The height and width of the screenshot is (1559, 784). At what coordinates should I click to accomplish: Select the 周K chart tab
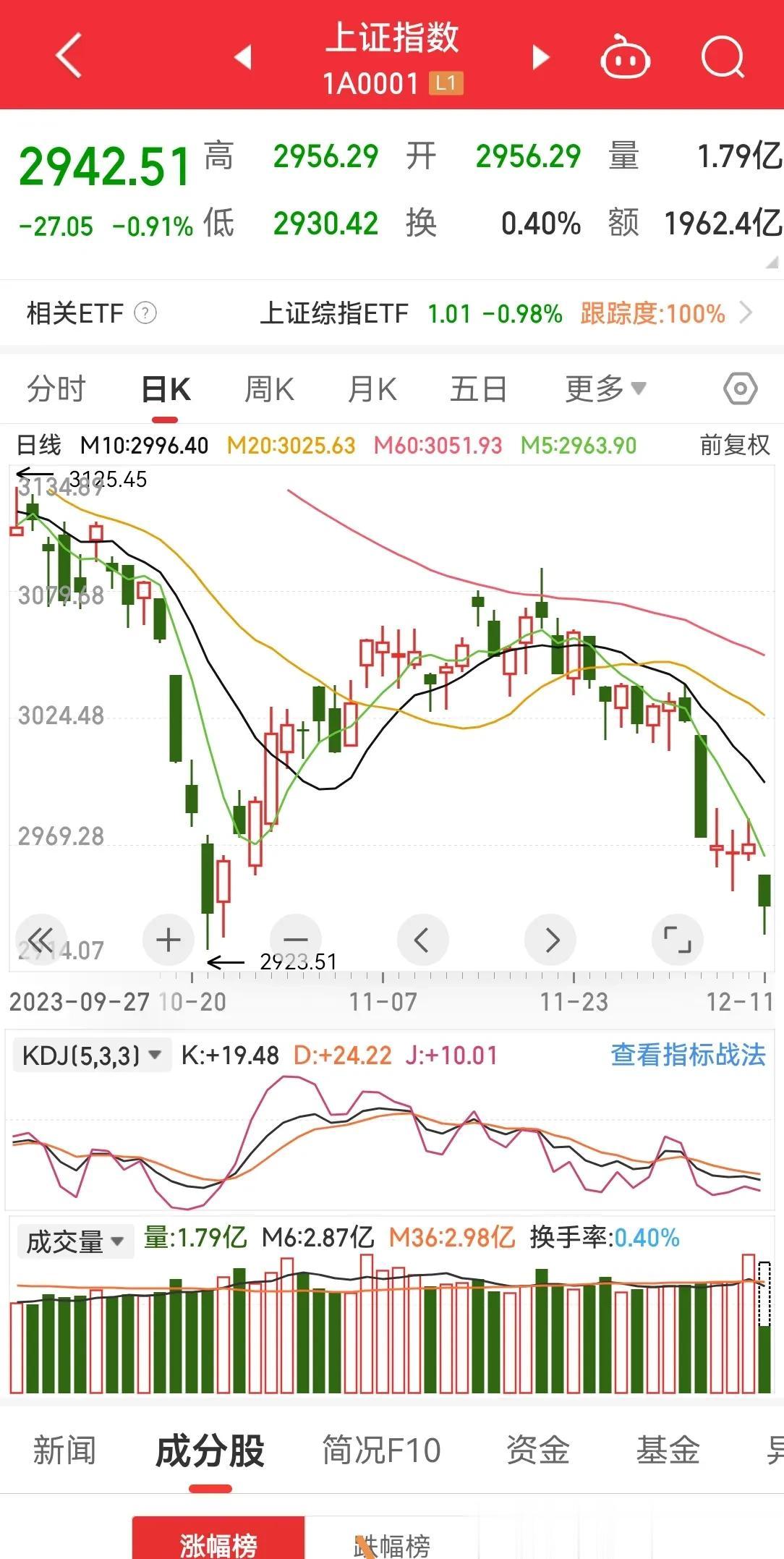pos(269,389)
